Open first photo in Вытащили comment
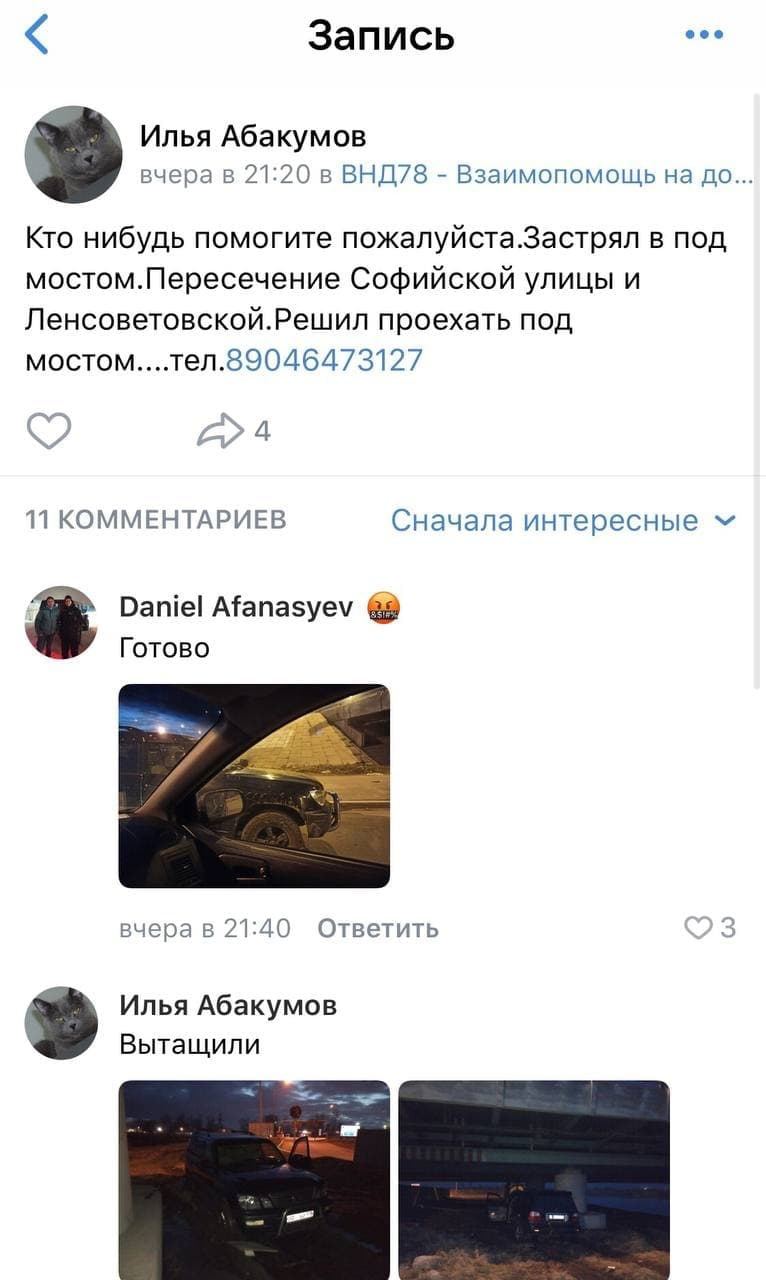Viewport: 766px width, 1280px height. (254, 1180)
